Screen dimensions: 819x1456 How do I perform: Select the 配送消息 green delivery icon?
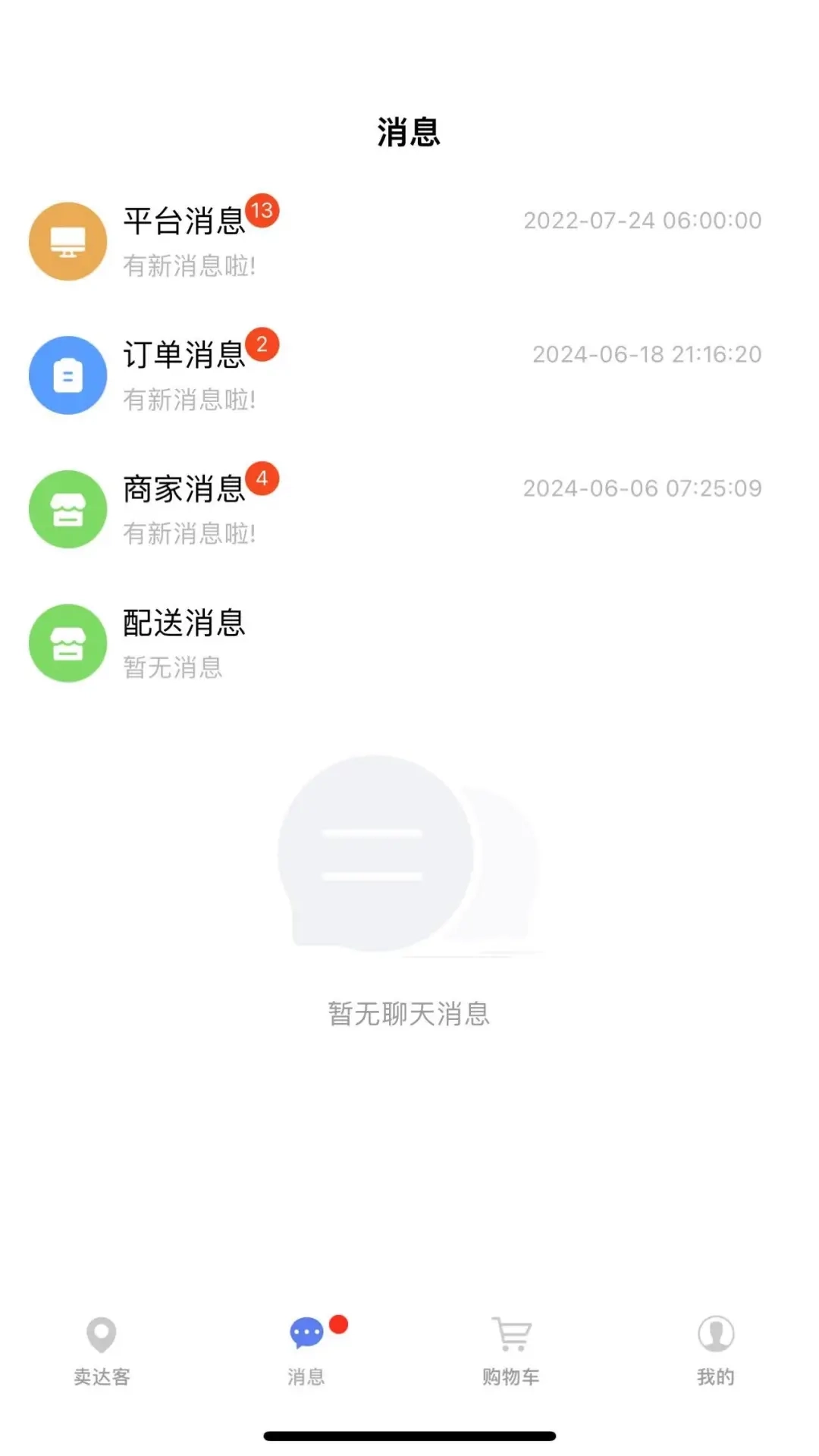[67, 643]
